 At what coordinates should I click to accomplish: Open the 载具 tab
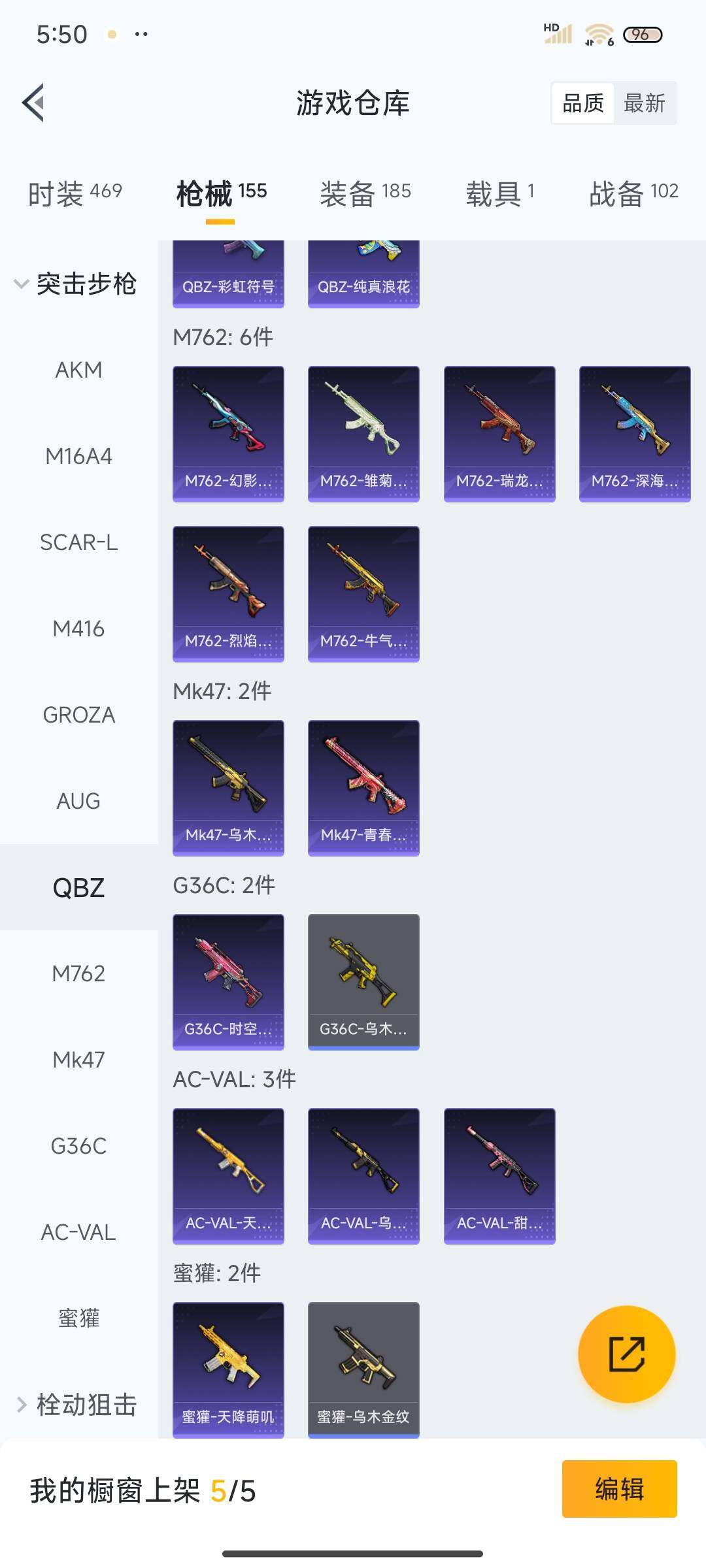click(500, 193)
